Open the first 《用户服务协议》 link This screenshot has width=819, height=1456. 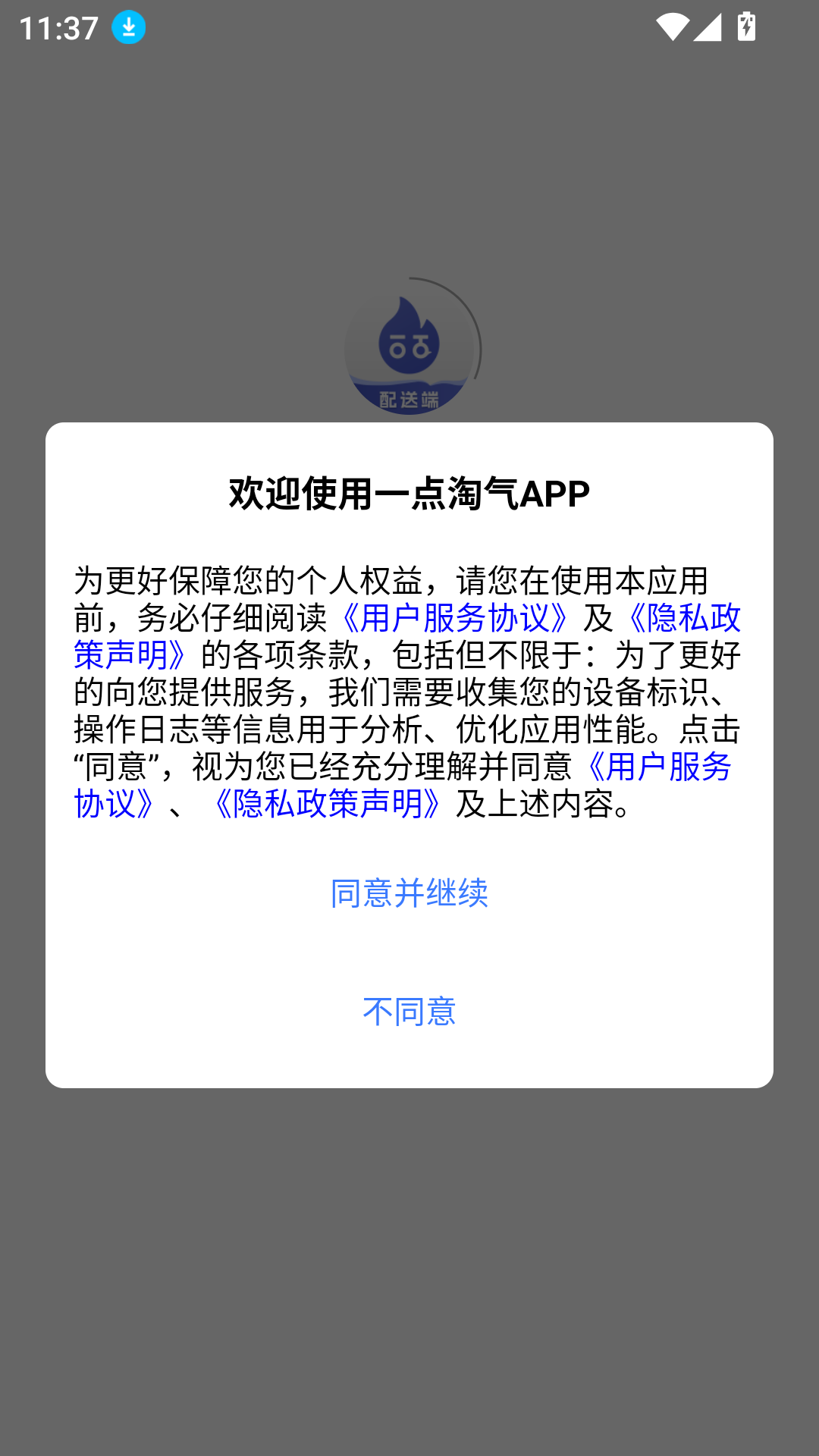point(455,617)
